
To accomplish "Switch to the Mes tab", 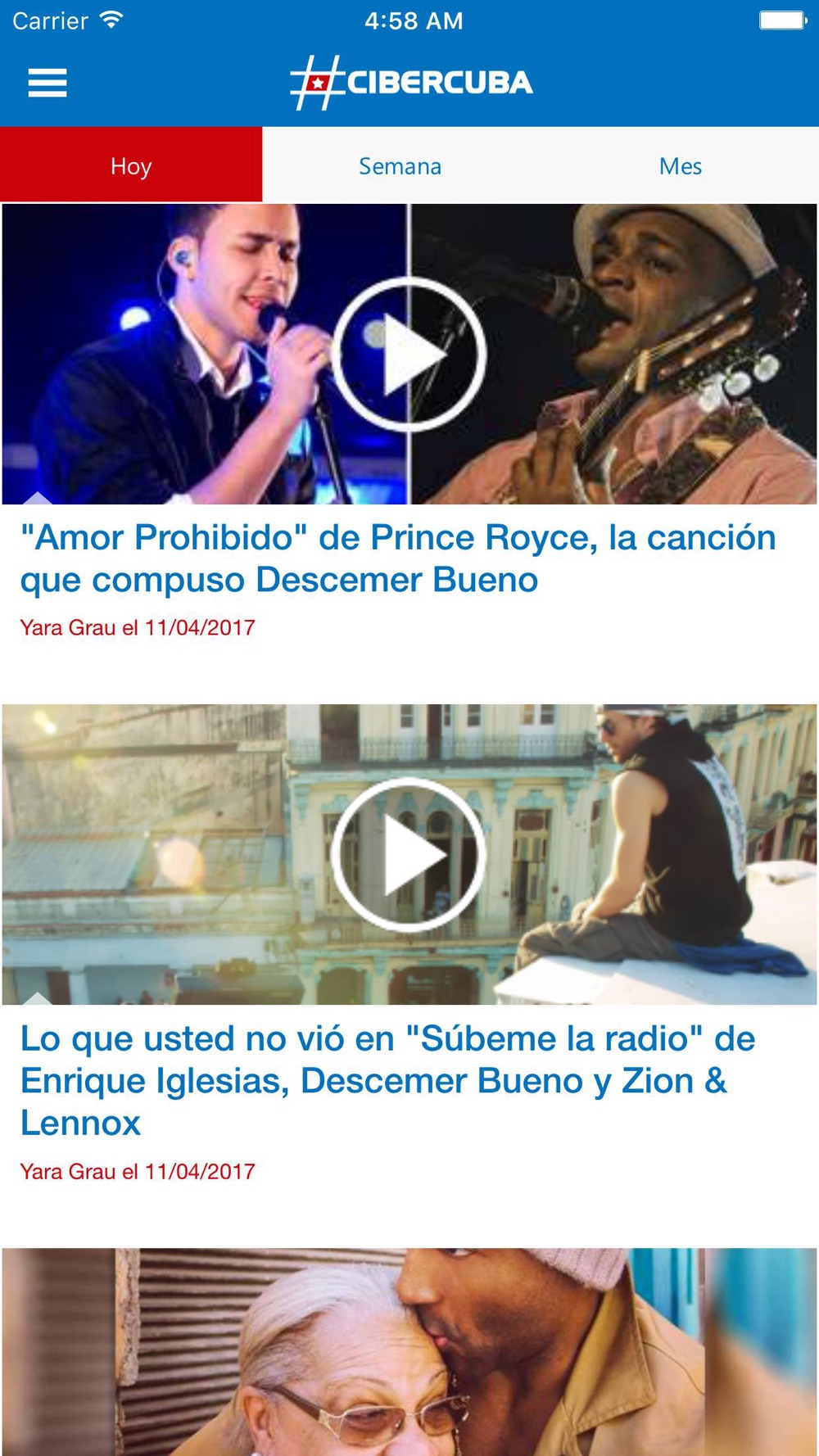I will coord(680,166).
